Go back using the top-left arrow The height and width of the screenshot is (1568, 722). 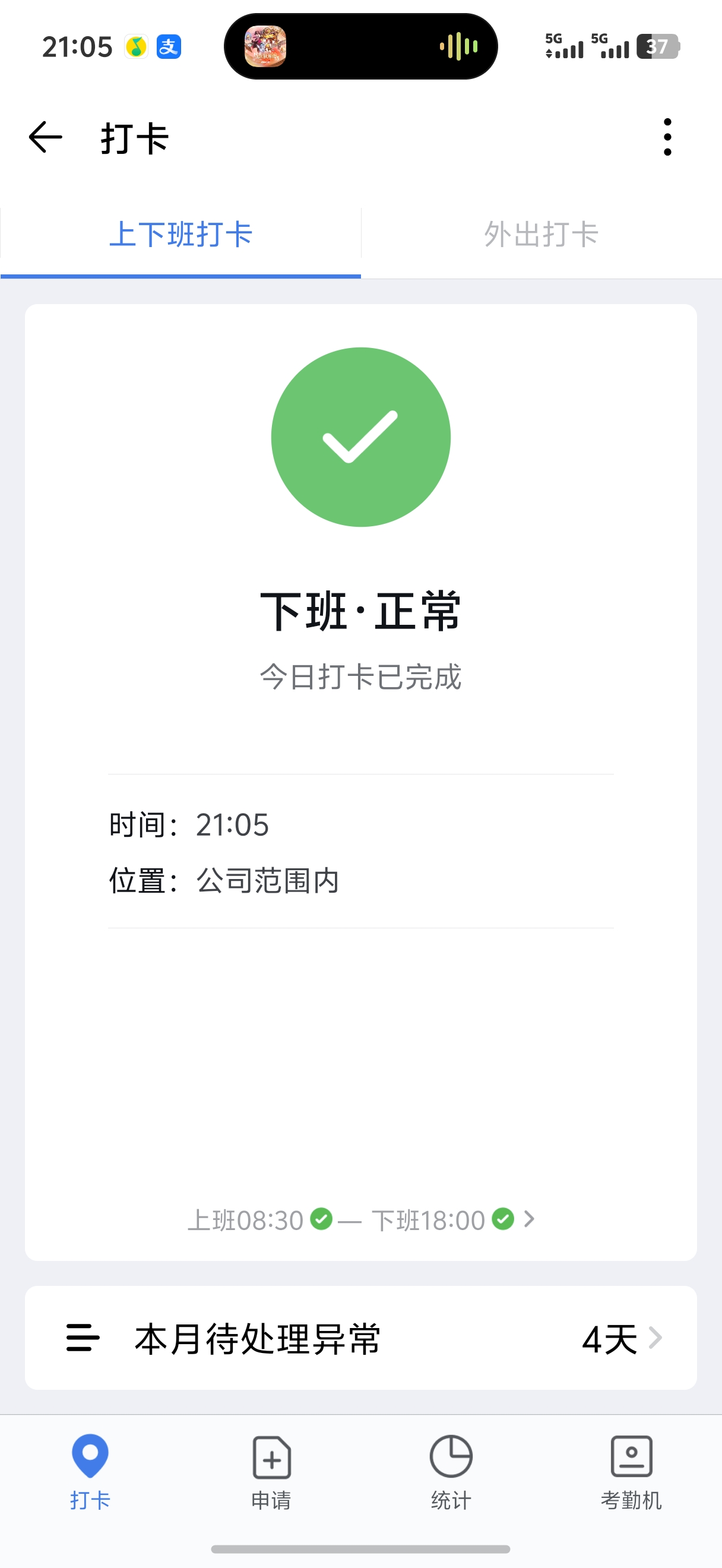46,138
